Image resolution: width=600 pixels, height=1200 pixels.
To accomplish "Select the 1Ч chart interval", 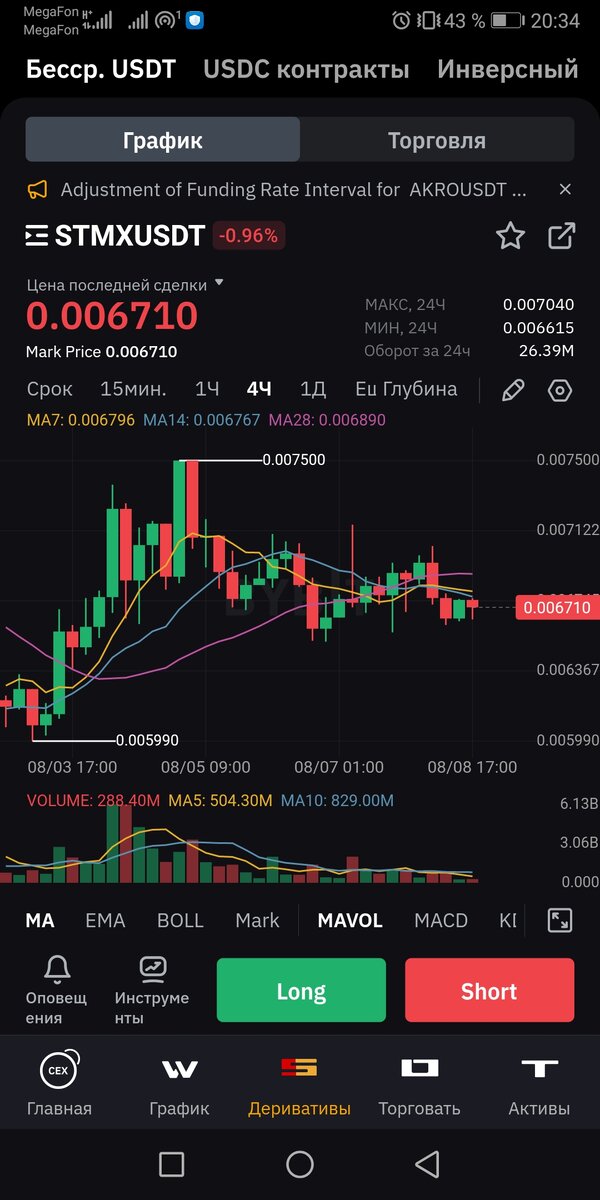I will tap(207, 389).
